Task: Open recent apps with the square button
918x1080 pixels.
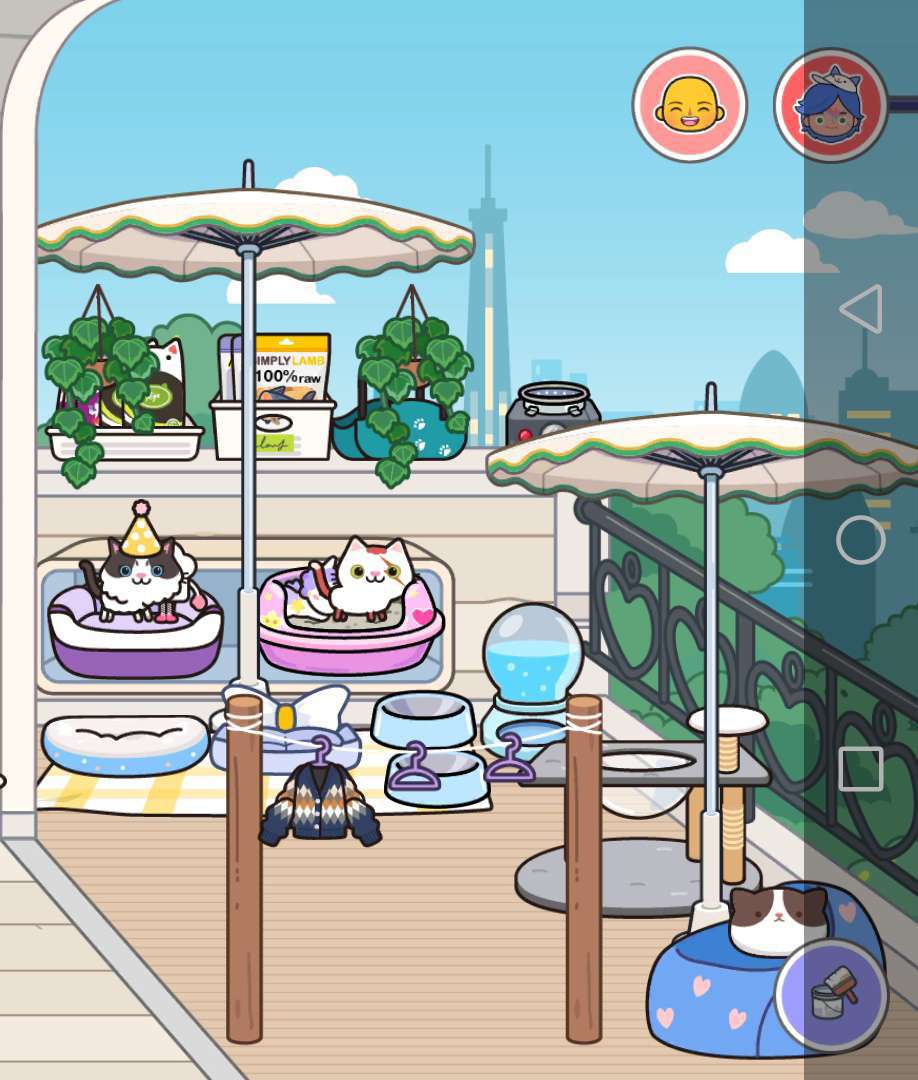Action: (860, 769)
